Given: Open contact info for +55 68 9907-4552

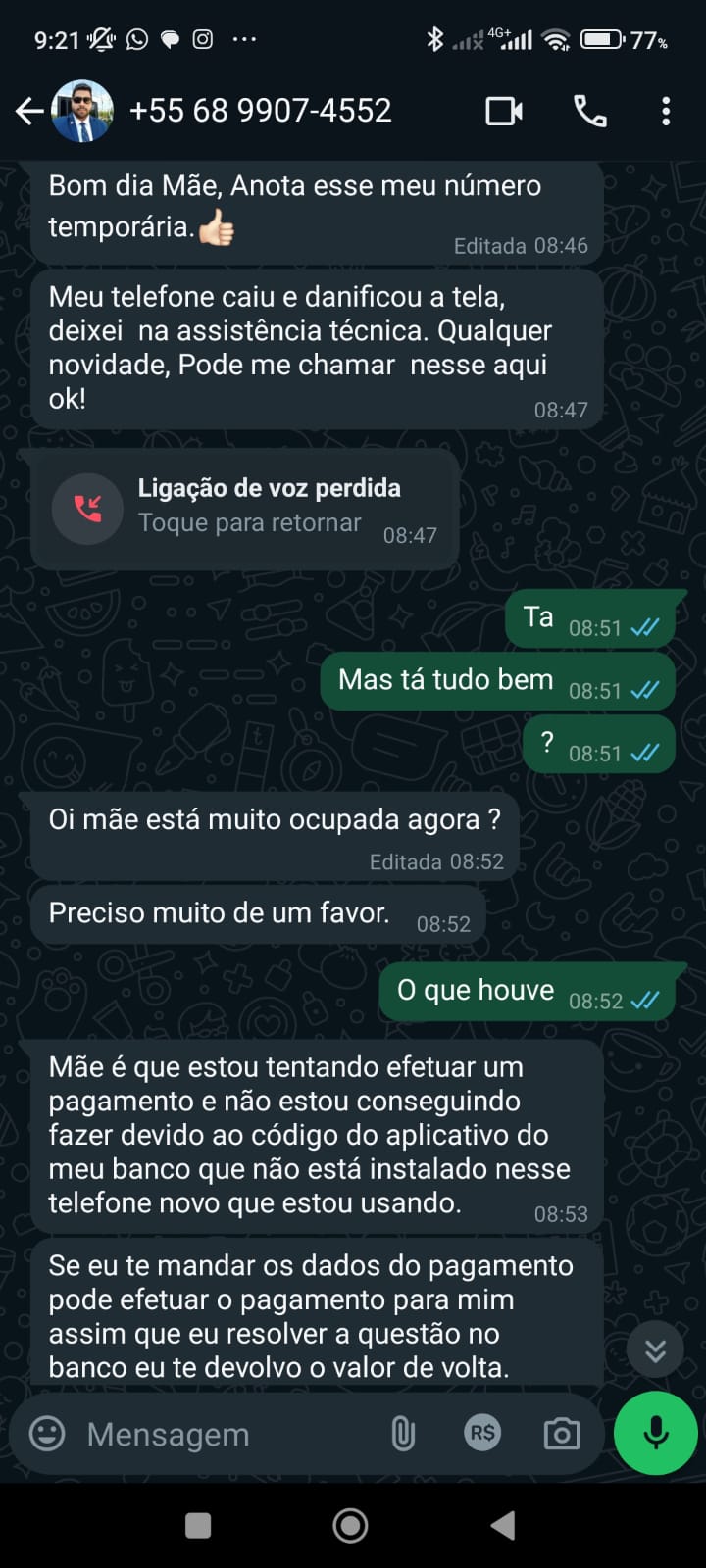Looking at the screenshot, I should point(261,111).
